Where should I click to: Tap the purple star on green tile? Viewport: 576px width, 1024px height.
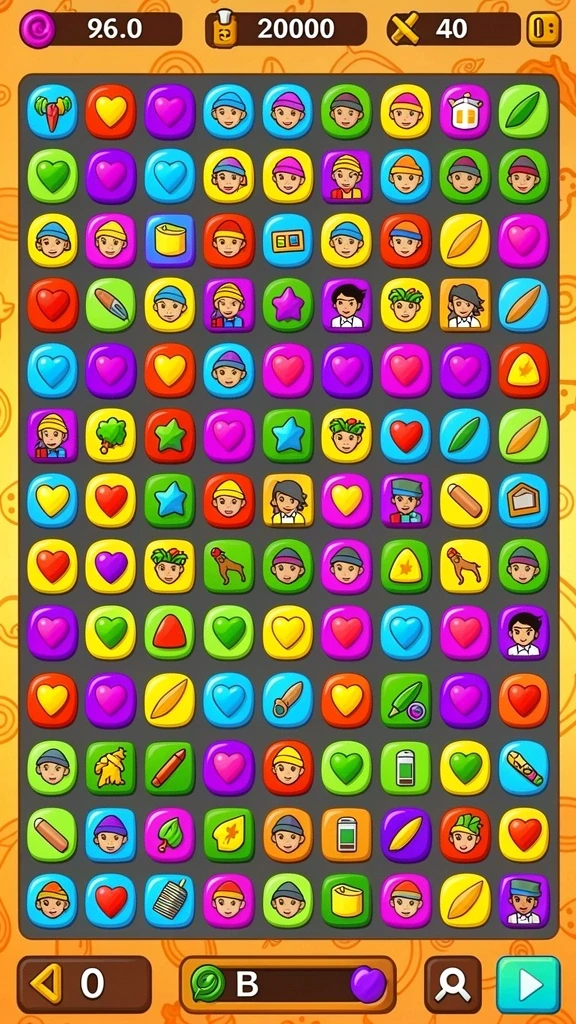[x=288, y=305]
